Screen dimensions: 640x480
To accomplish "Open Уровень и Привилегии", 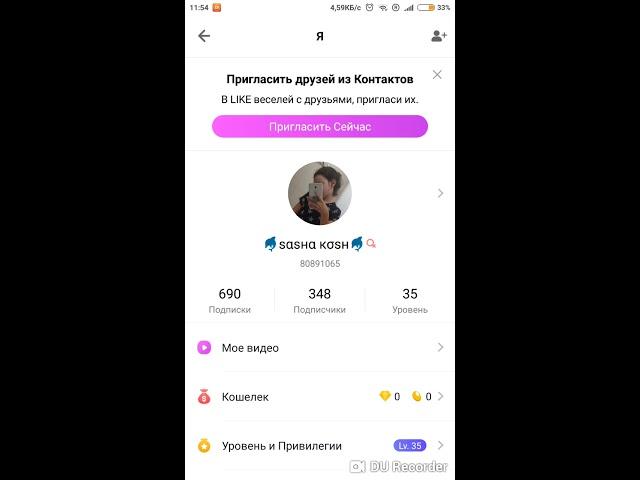I will [320, 446].
